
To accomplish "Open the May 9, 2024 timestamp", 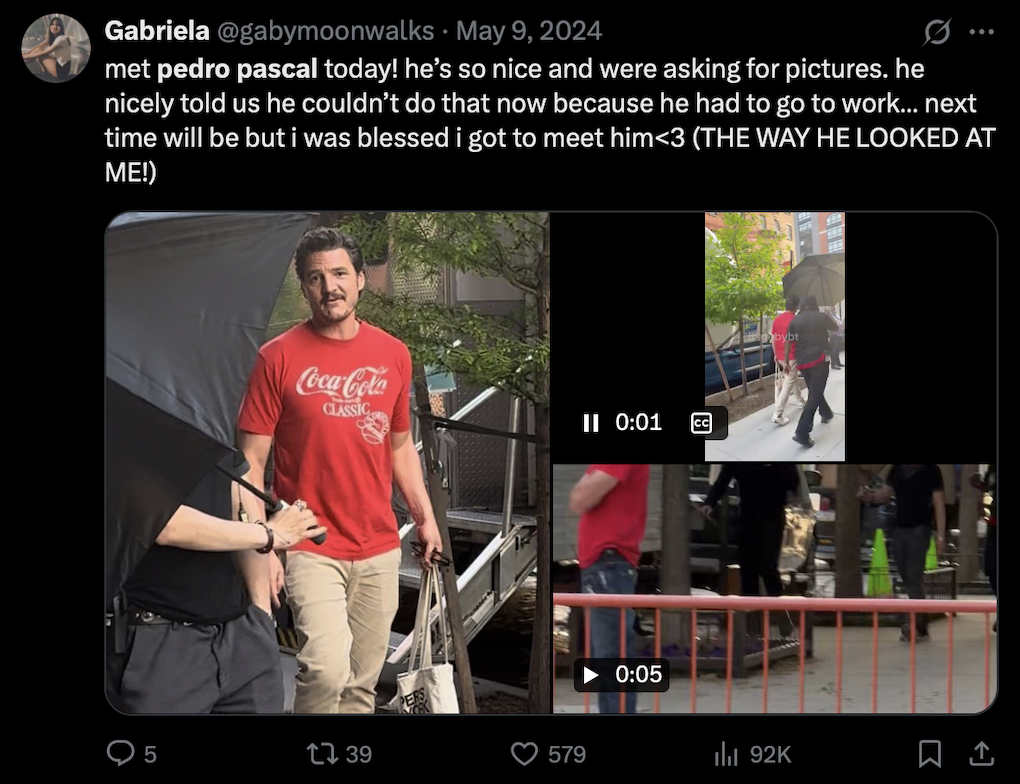I will [528, 31].
